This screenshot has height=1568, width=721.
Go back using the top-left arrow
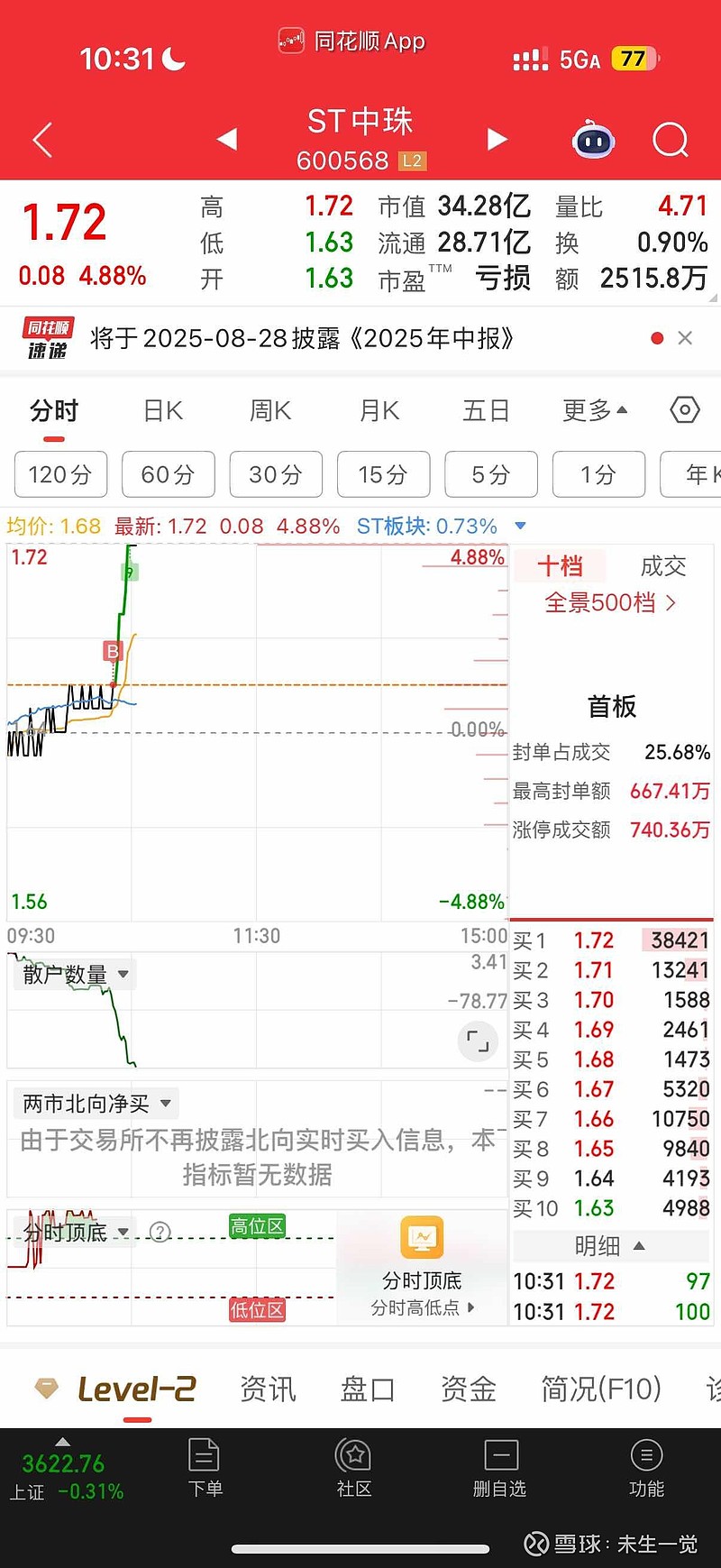(x=42, y=141)
